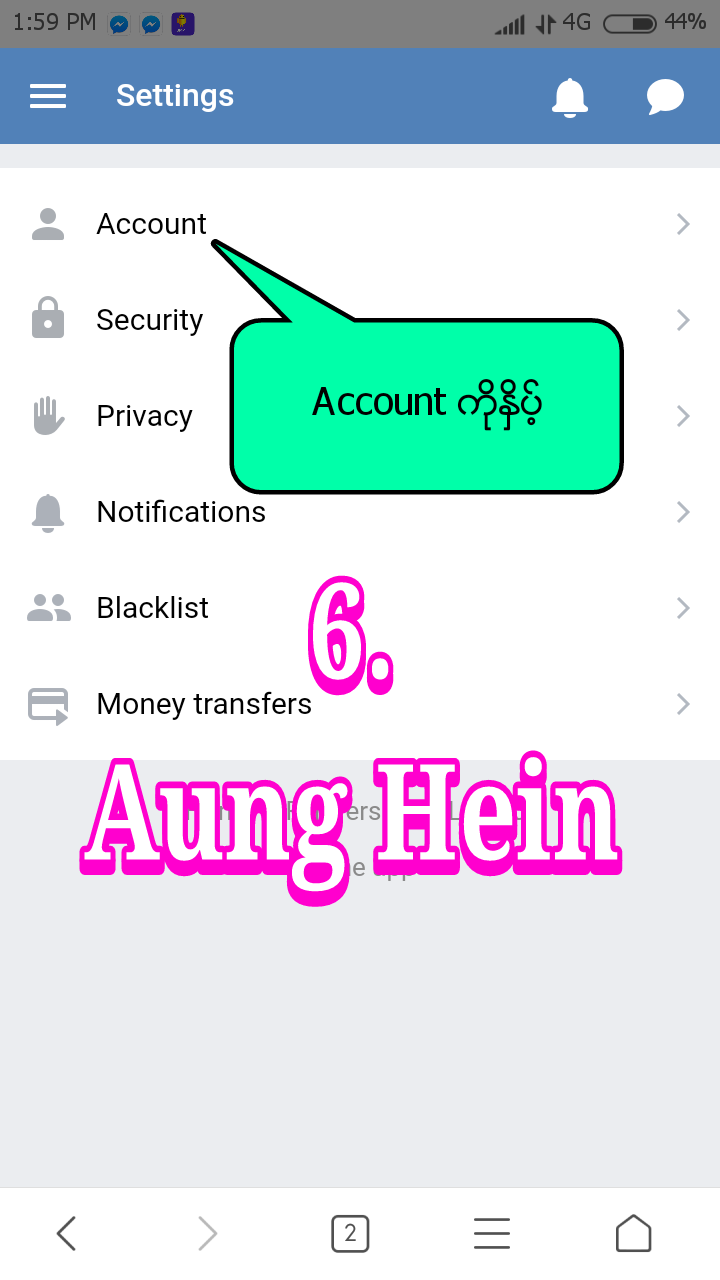Open Account settings

point(152,224)
